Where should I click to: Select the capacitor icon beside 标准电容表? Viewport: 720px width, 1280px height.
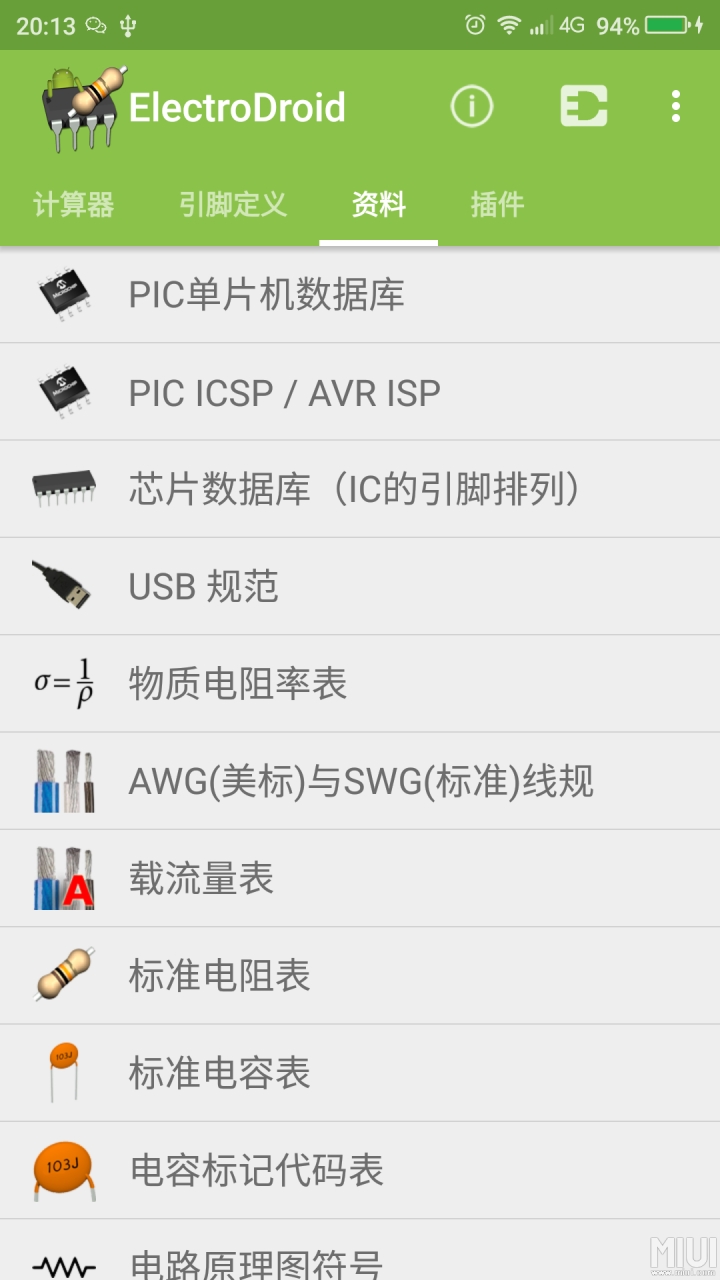pos(63,1073)
